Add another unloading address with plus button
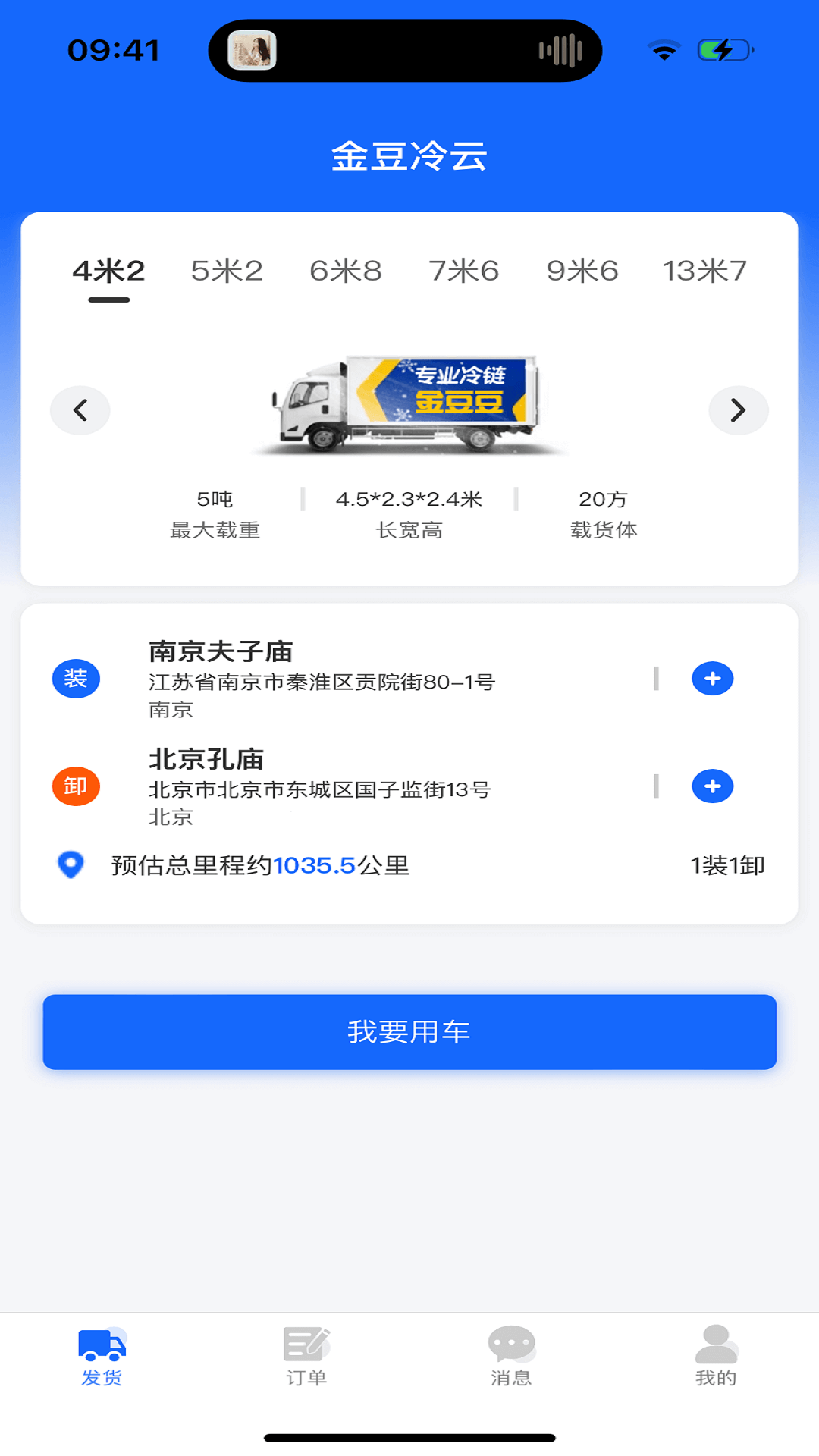Screen dimensions: 819x1456 click(x=711, y=786)
